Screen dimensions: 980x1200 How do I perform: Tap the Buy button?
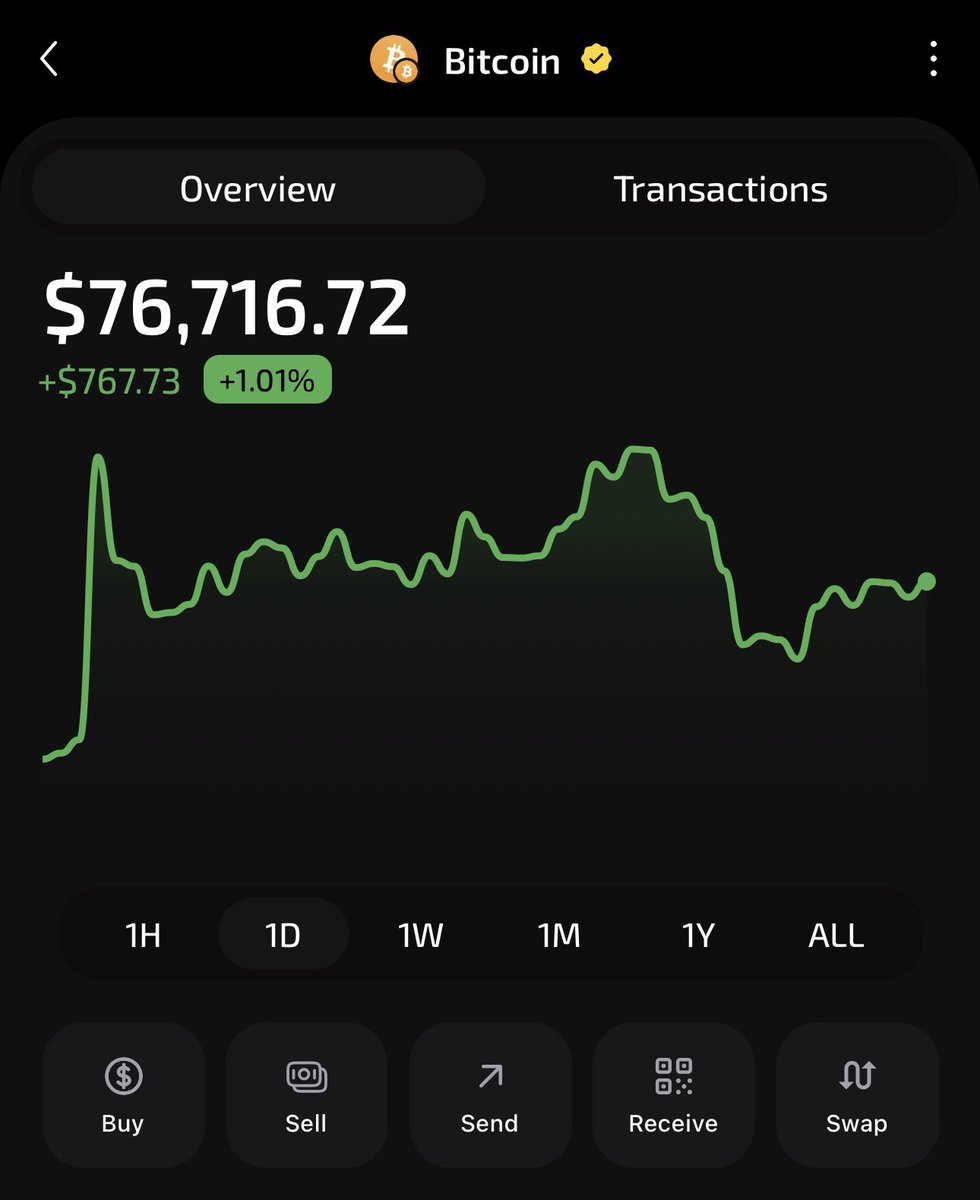[123, 1095]
